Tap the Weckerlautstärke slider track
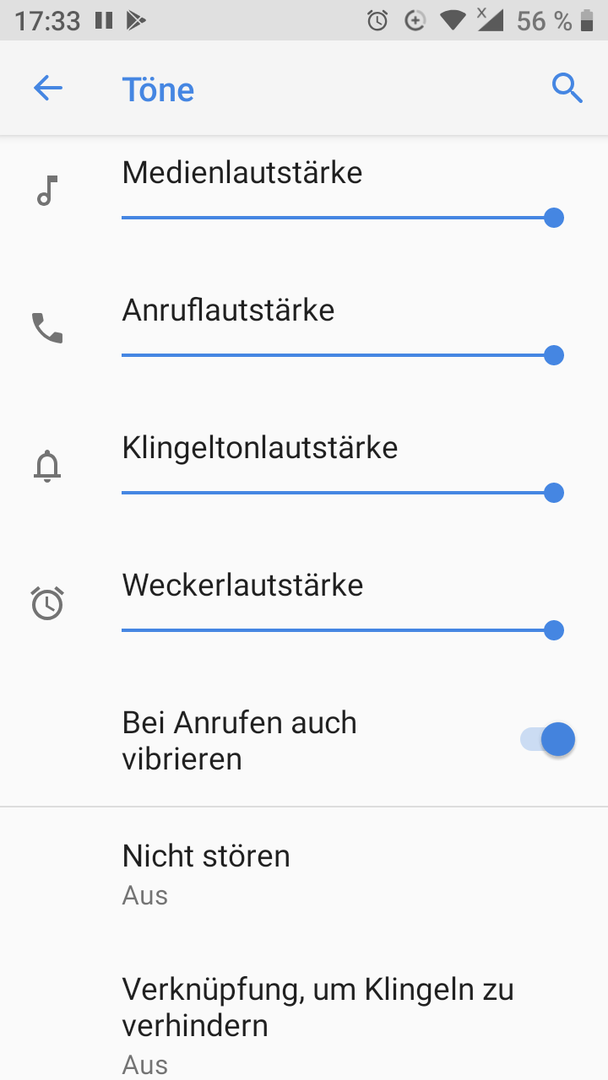 click(x=342, y=630)
